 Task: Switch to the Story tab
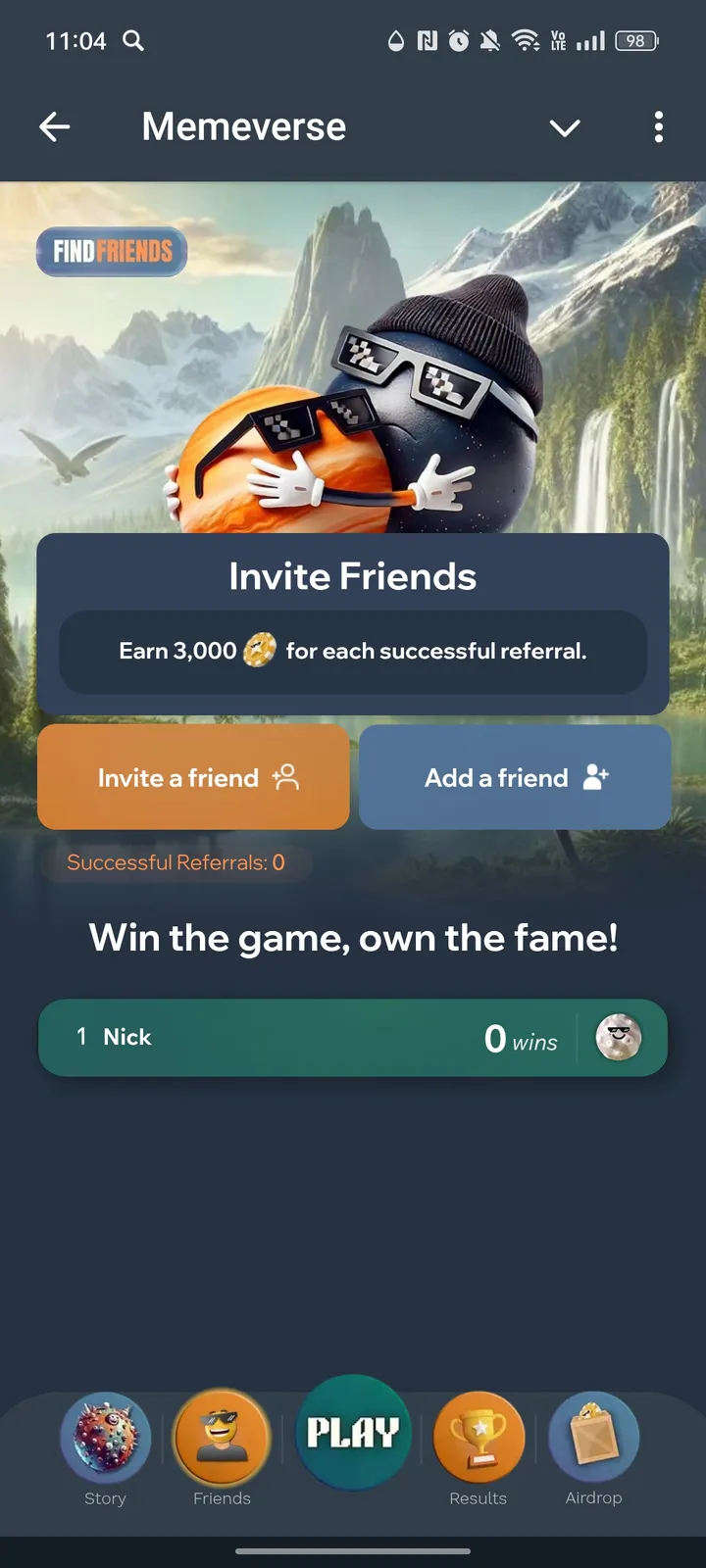(x=105, y=1446)
